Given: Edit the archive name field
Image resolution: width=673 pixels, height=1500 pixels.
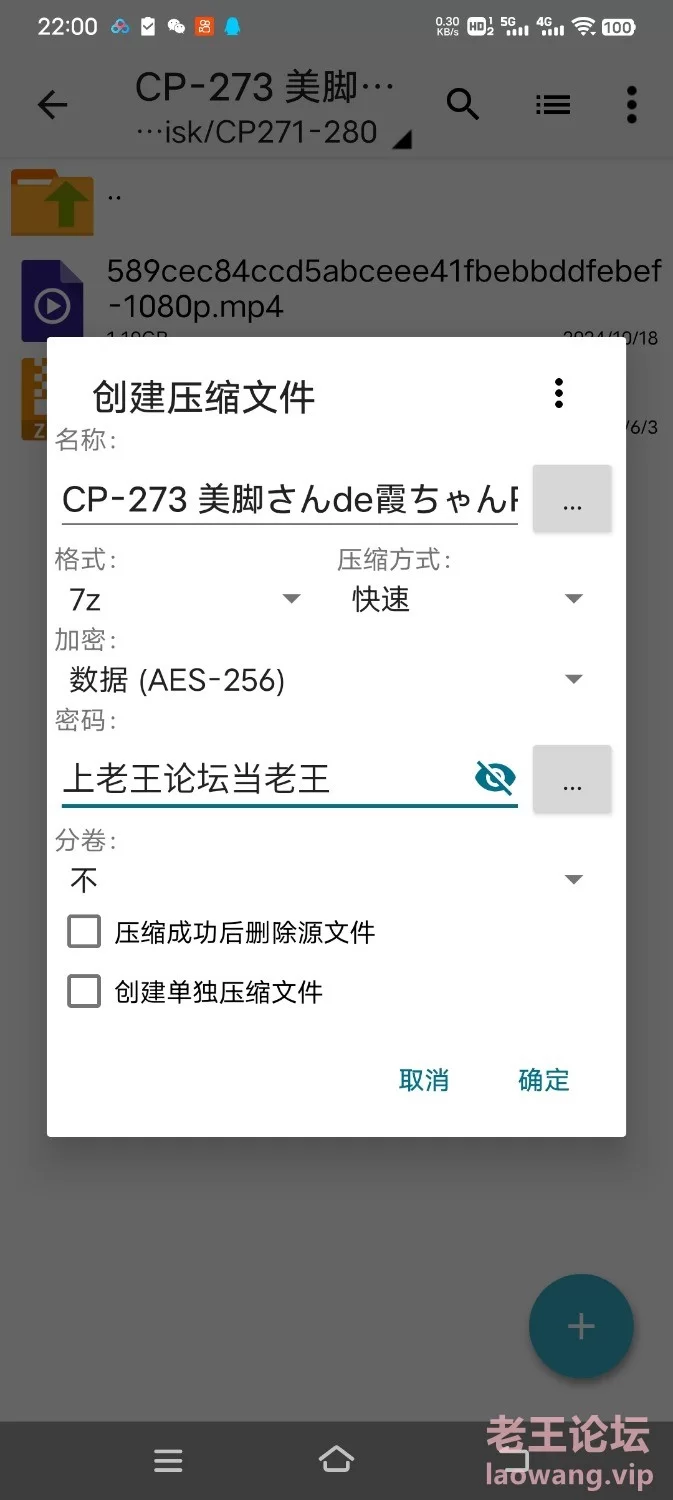Looking at the screenshot, I should click(x=290, y=499).
